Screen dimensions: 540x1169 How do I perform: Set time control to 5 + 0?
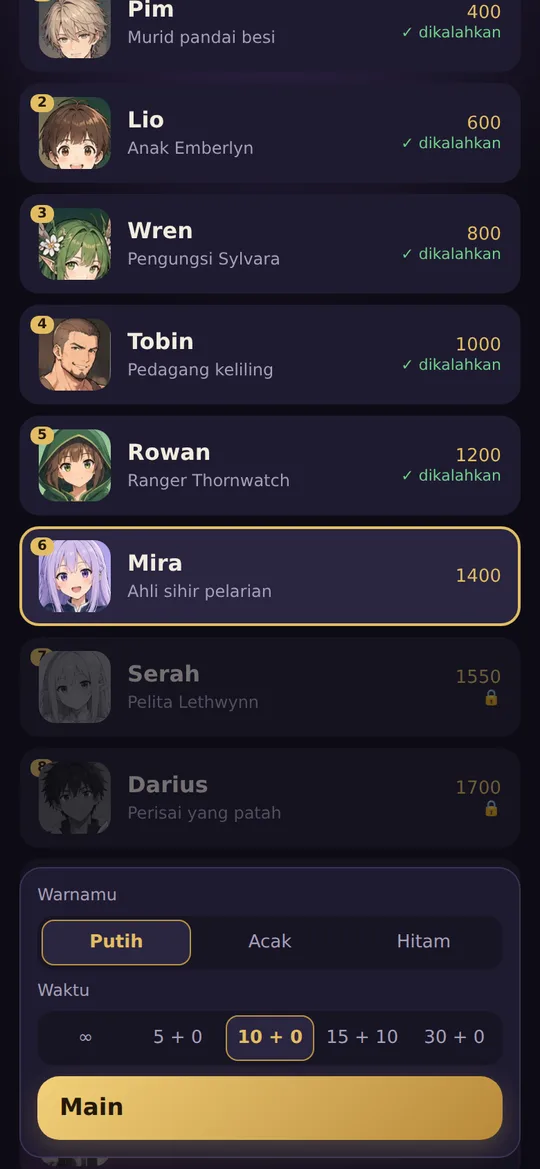point(178,1038)
